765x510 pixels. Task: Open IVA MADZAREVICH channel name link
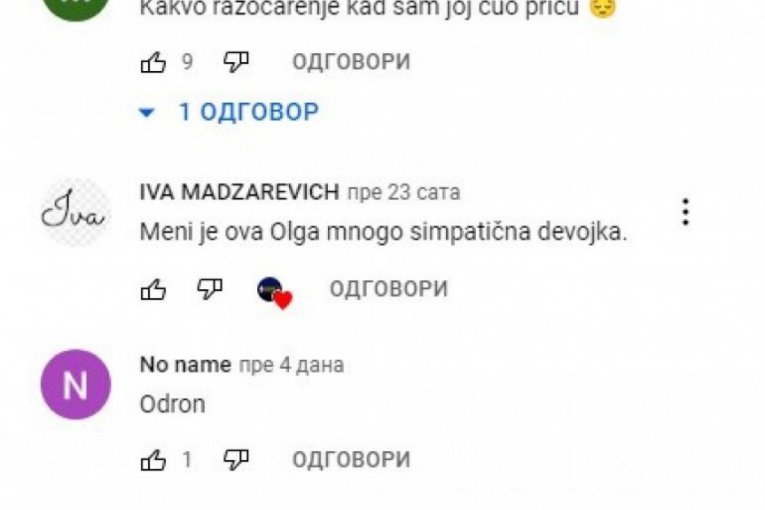[239, 192]
